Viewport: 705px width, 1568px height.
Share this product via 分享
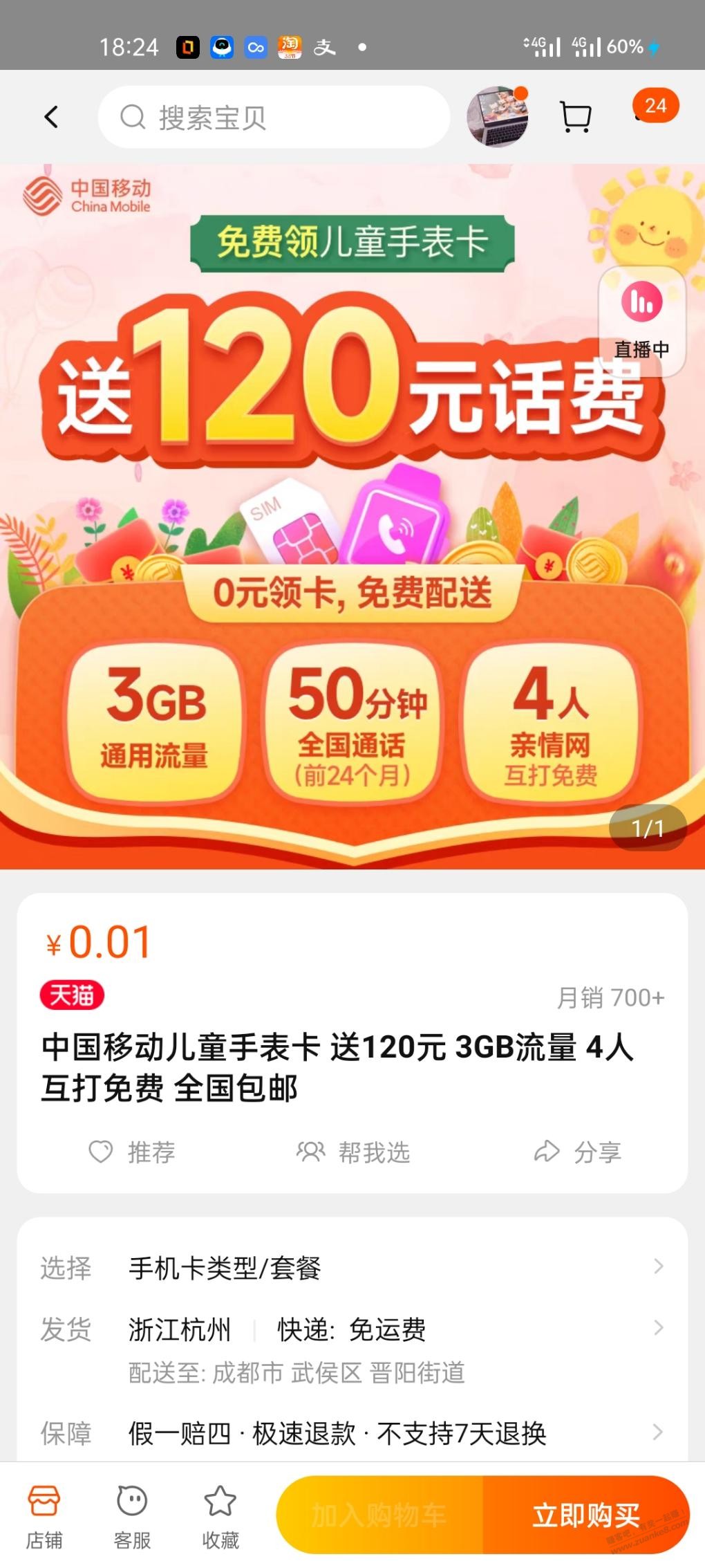(578, 1152)
